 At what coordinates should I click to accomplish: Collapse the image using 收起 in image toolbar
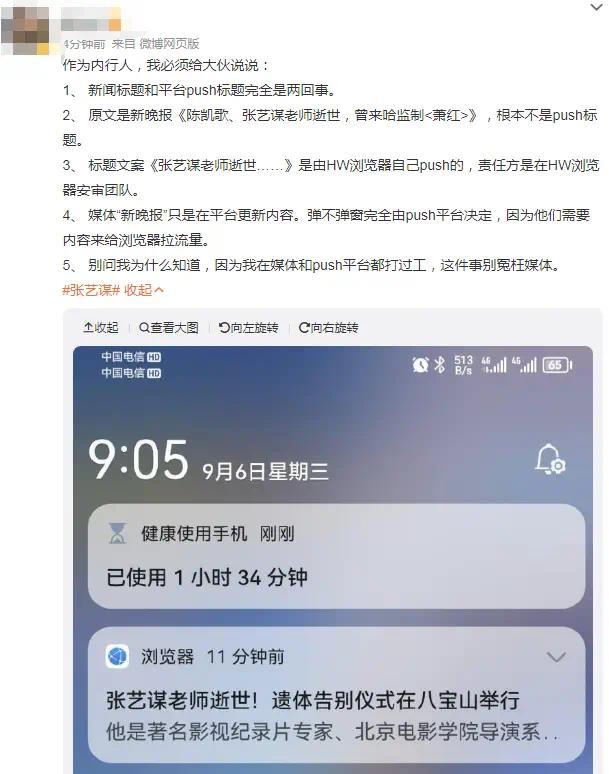(100, 328)
